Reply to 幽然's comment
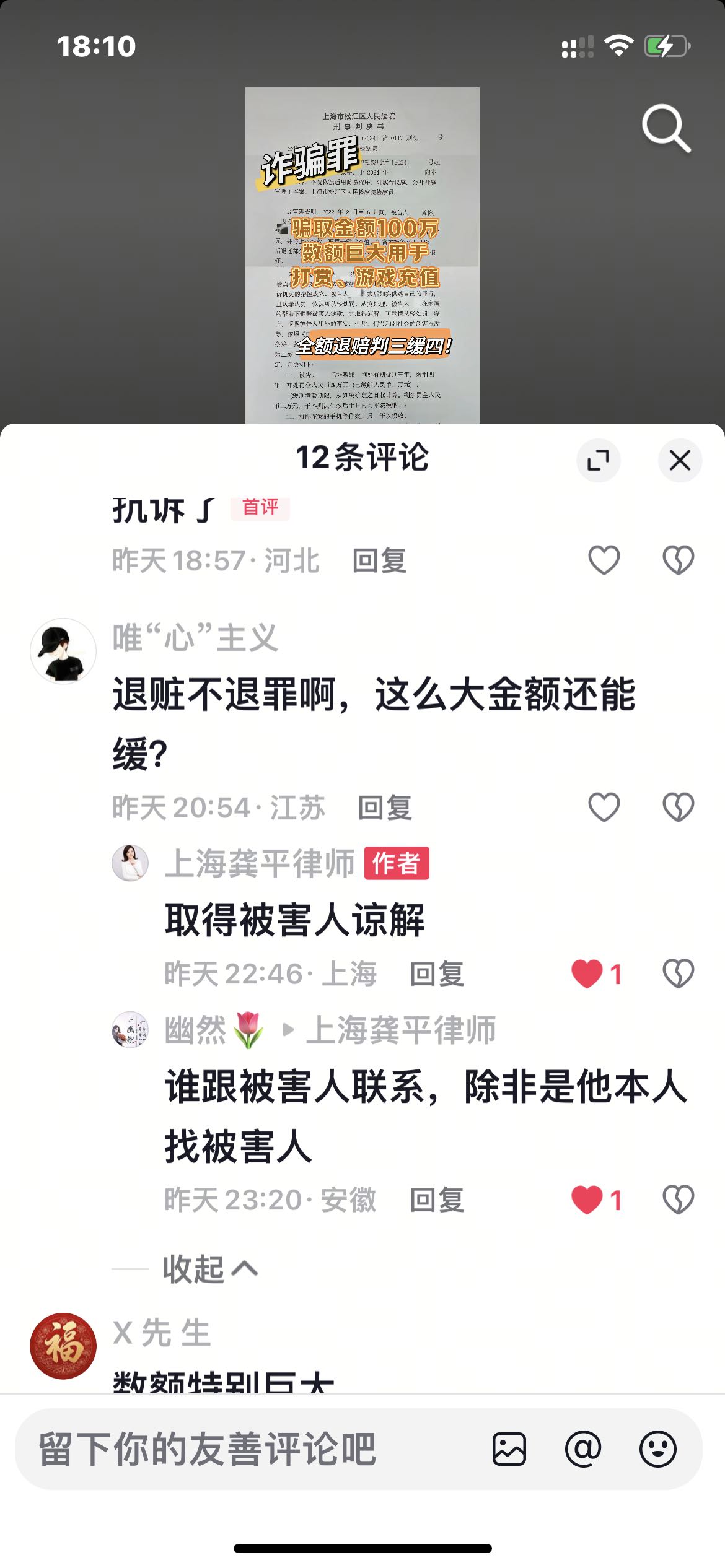725x1568 pixels. pos(437,1200)
